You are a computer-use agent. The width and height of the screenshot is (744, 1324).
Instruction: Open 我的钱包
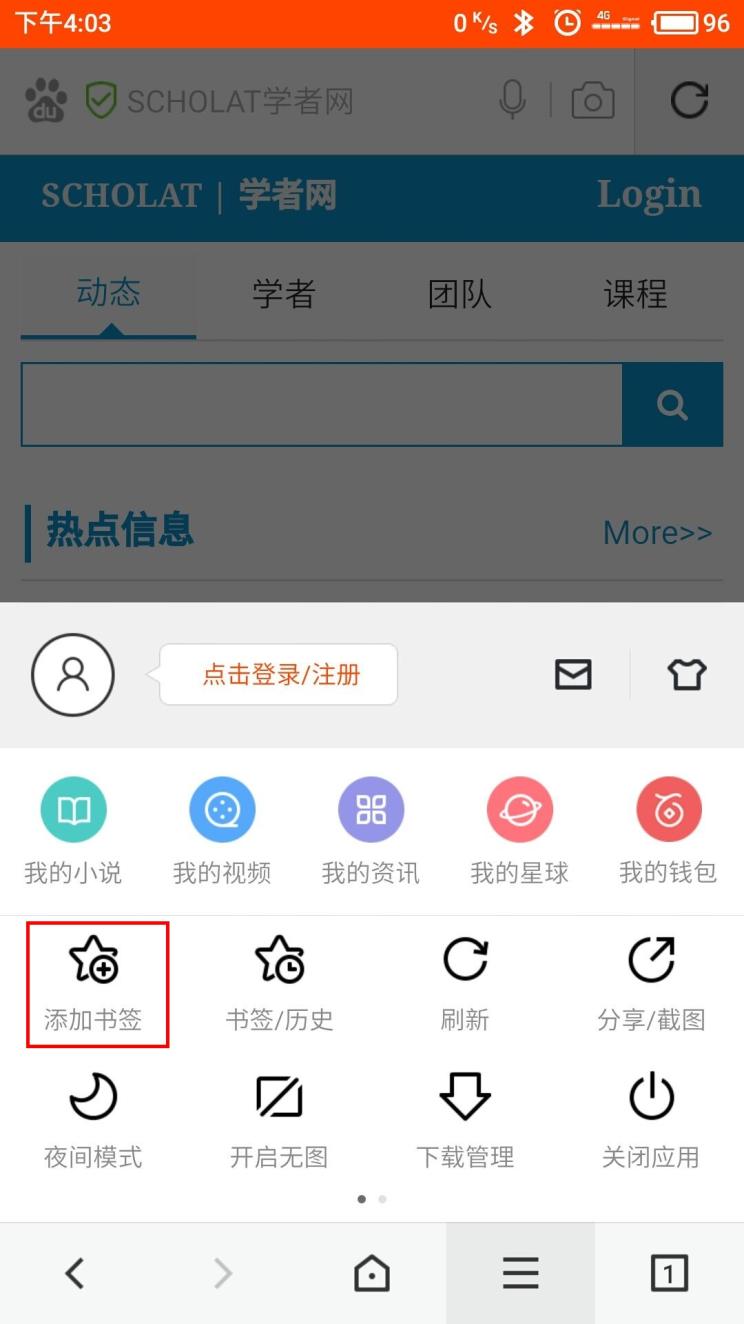tap(668, 830)
